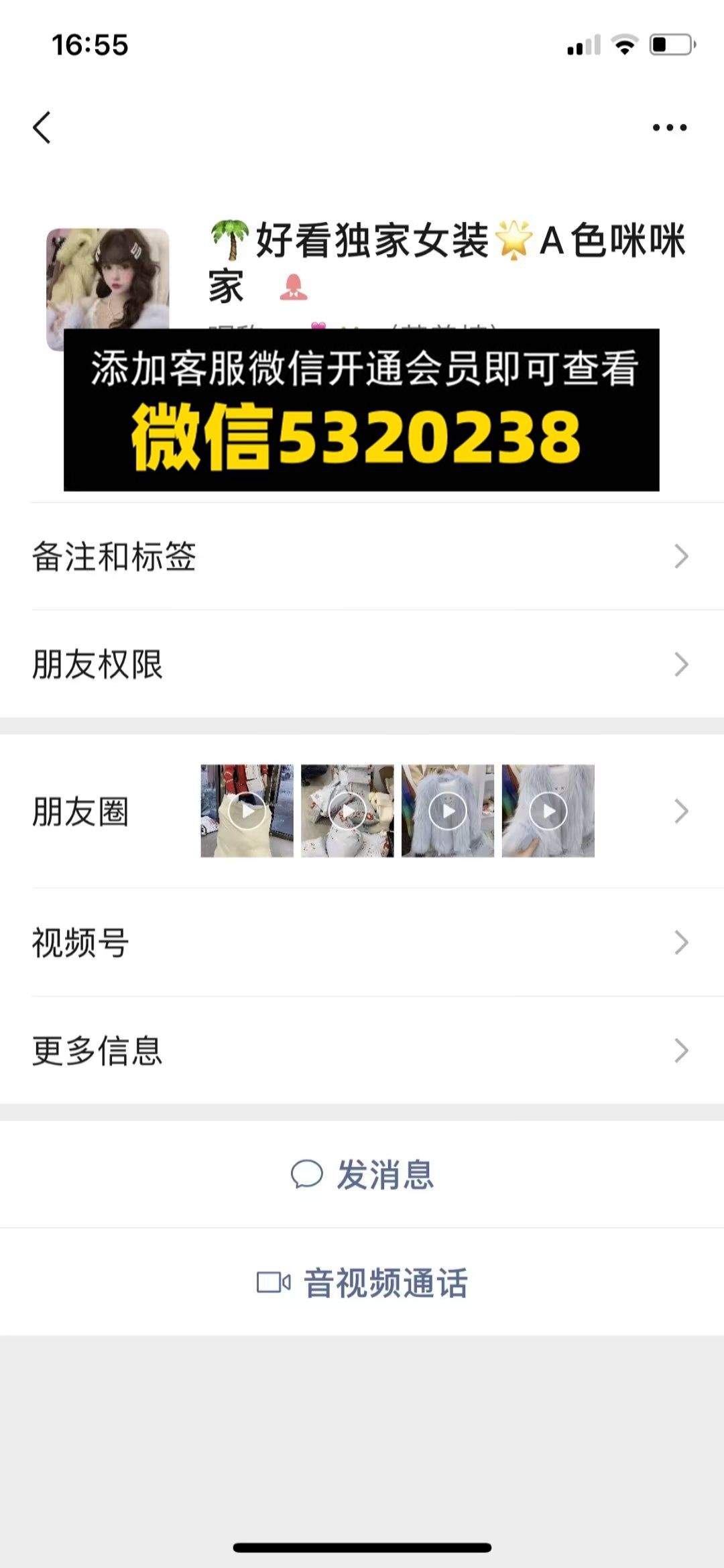This screenshot has height=1568, width=724.
Task: Open the contact's profile avatar
Action: coord(107,279)
